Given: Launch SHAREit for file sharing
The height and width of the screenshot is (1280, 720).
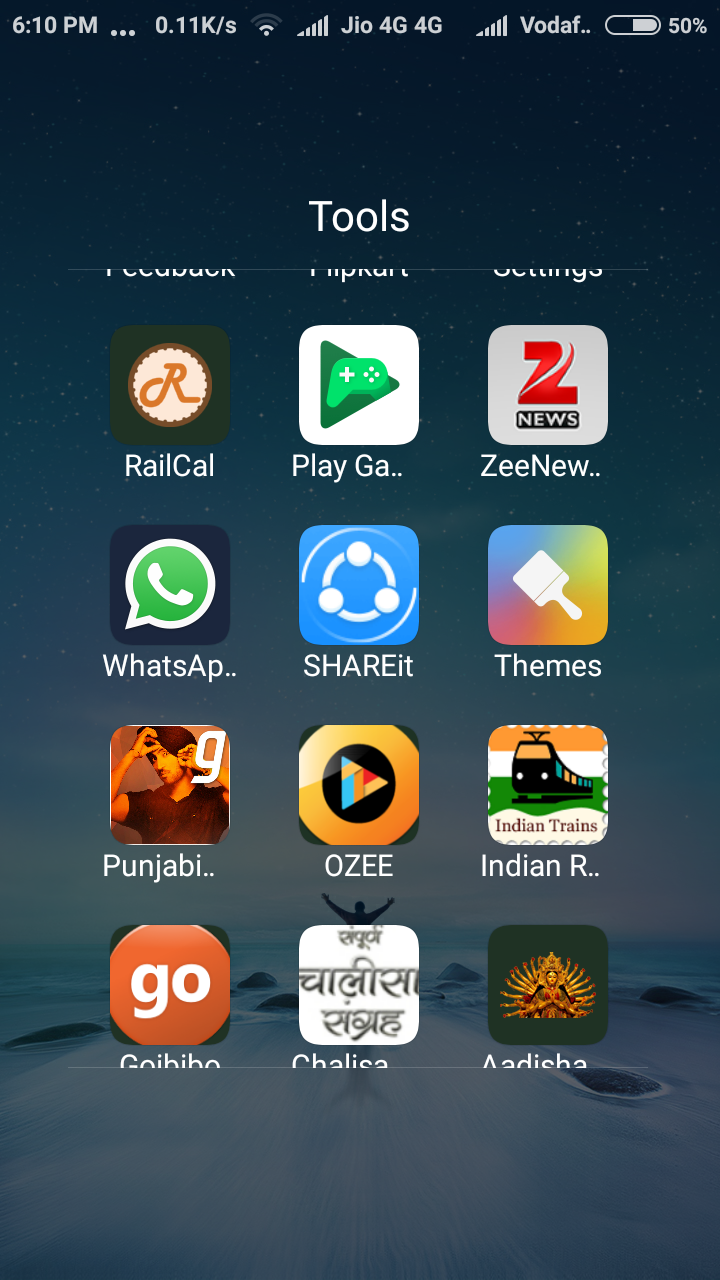Looking at the screenshot, I should point(359,585).
